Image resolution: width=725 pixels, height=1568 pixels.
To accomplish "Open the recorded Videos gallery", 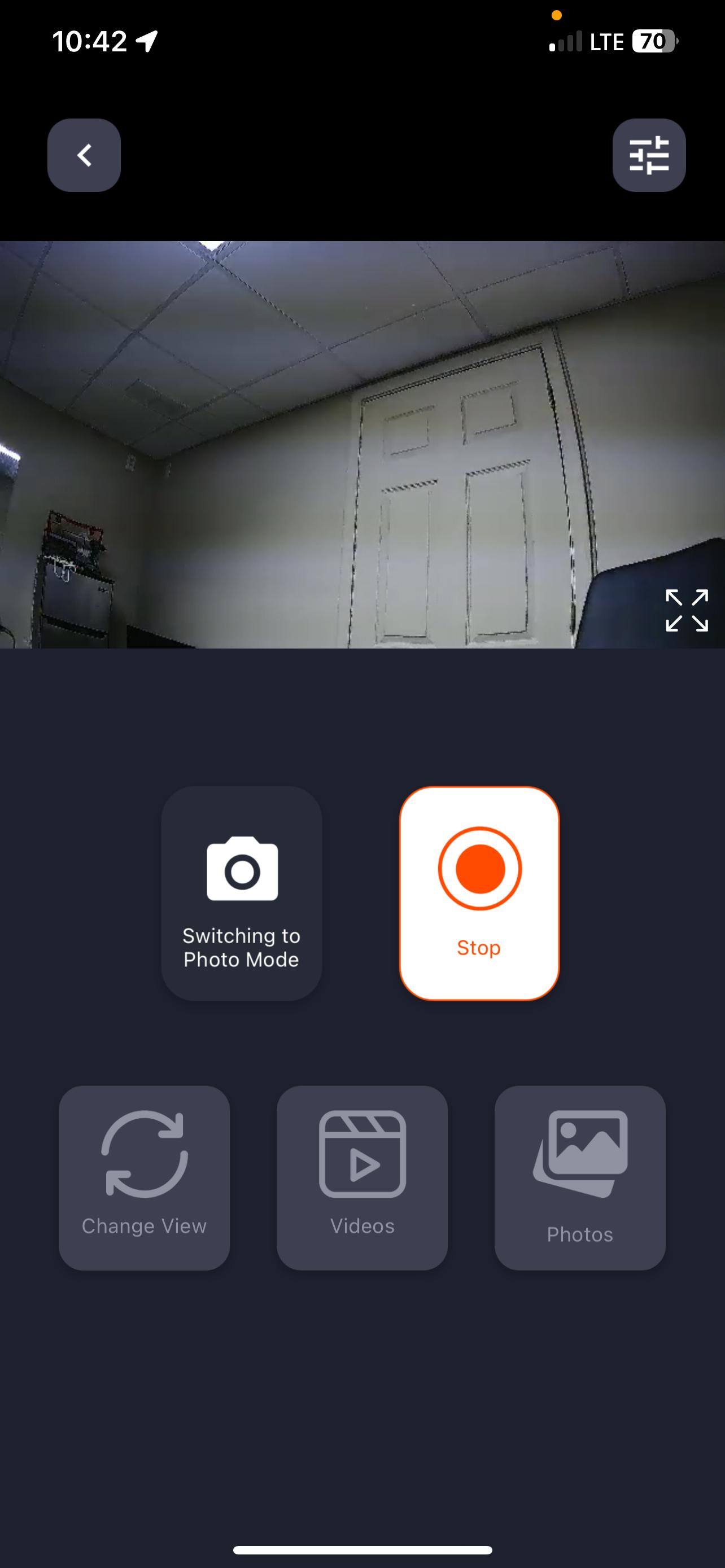I will (362, 1177).
